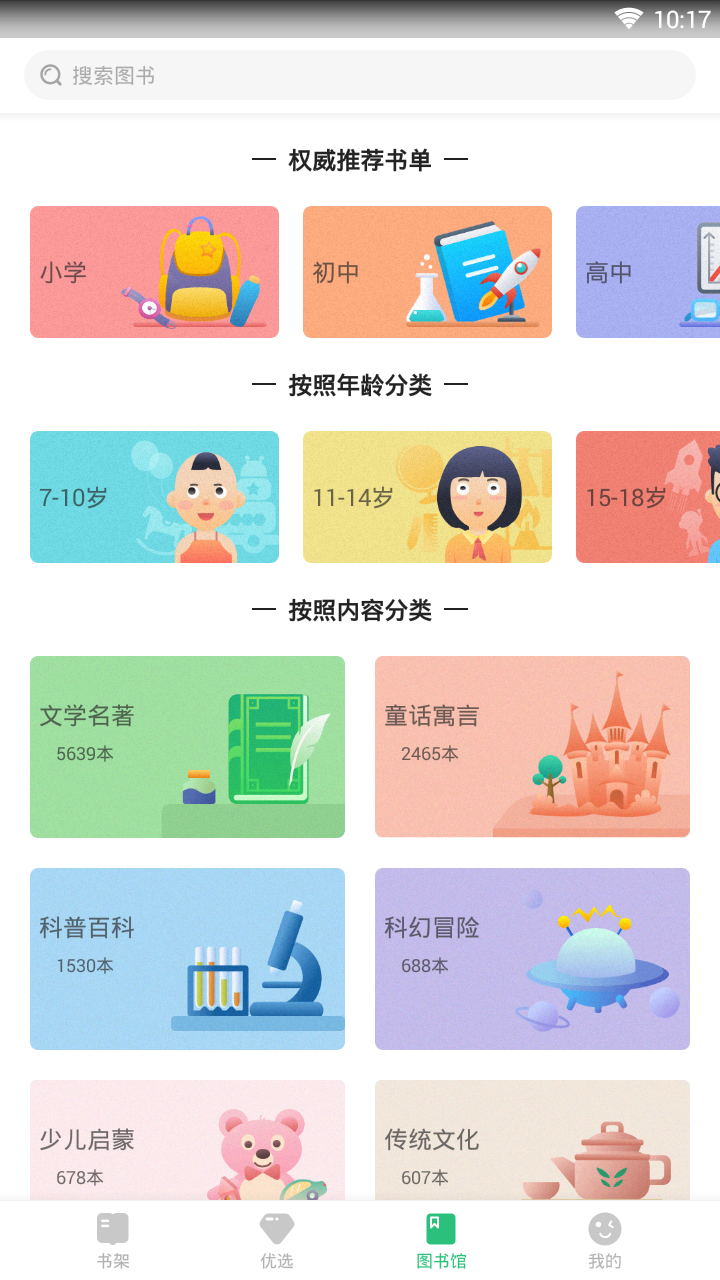Browse books for ages 7-10岁
Image resolution: width=720 pixels, height=1280 pixels.
(154, 497)
